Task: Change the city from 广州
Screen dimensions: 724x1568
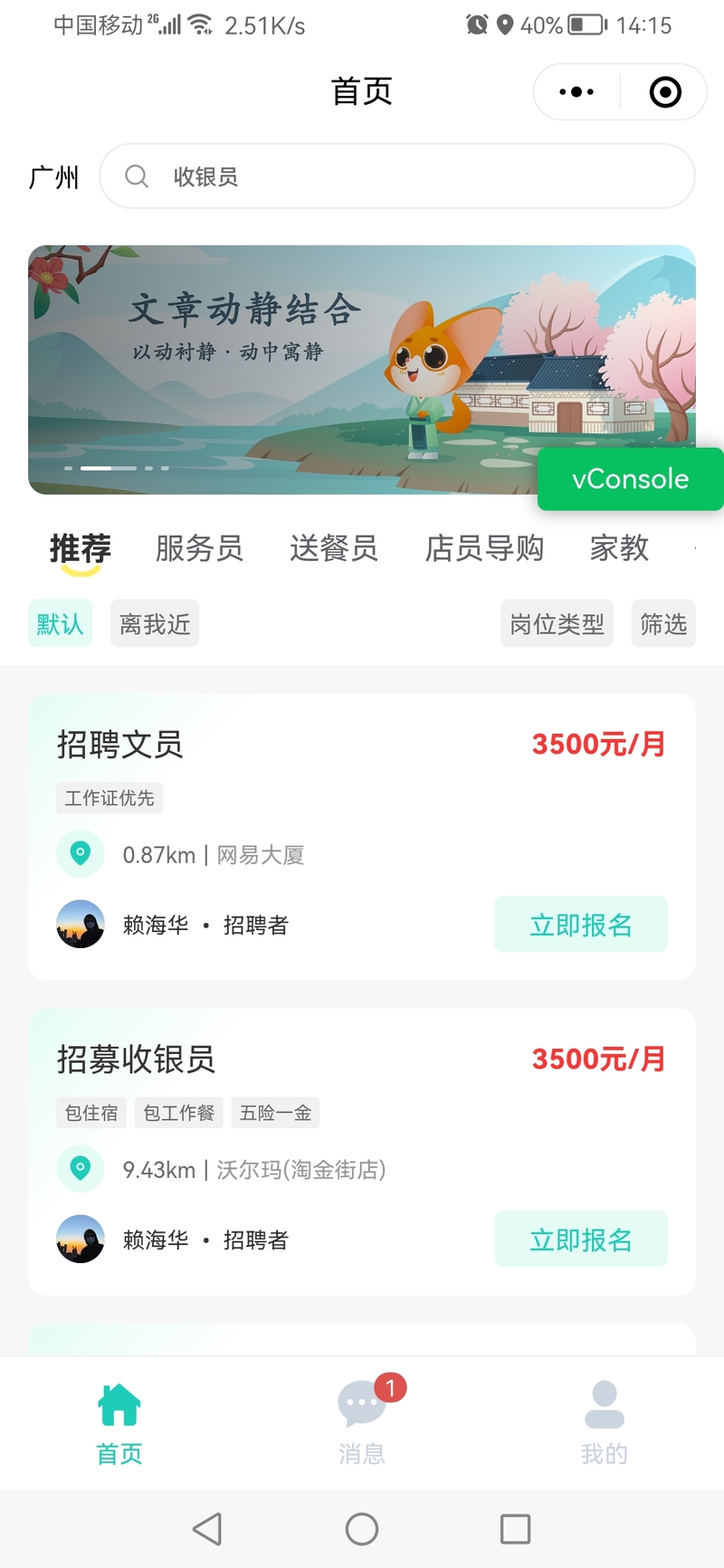Action: 54,176
